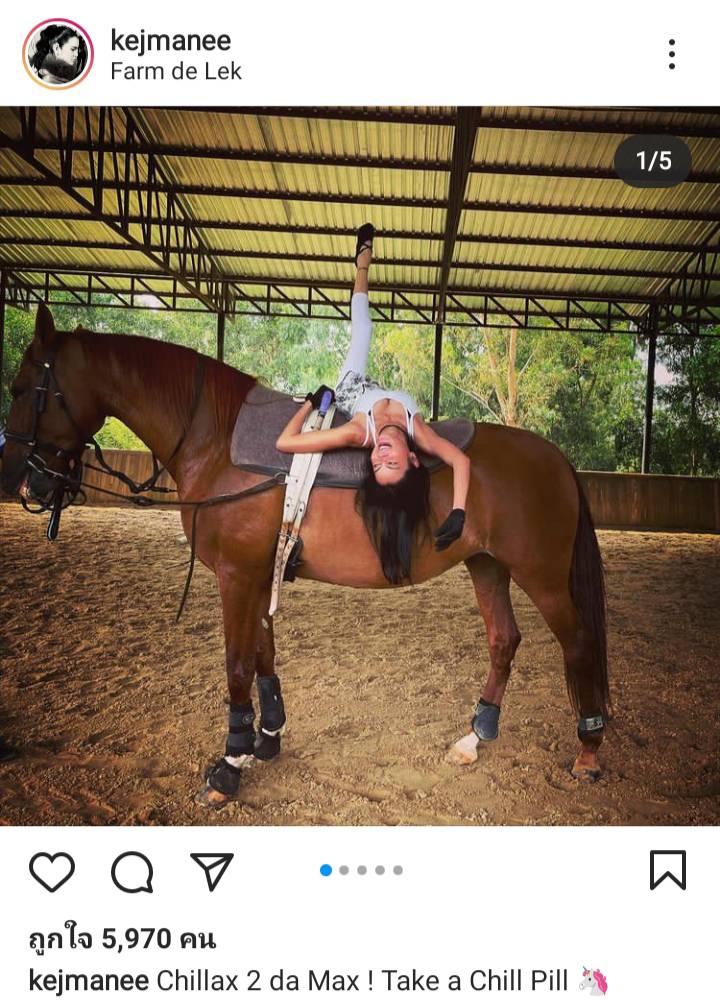Open the Farm de Lek location
Viewport: 720px width, 1000px height.
click(175, 71)
